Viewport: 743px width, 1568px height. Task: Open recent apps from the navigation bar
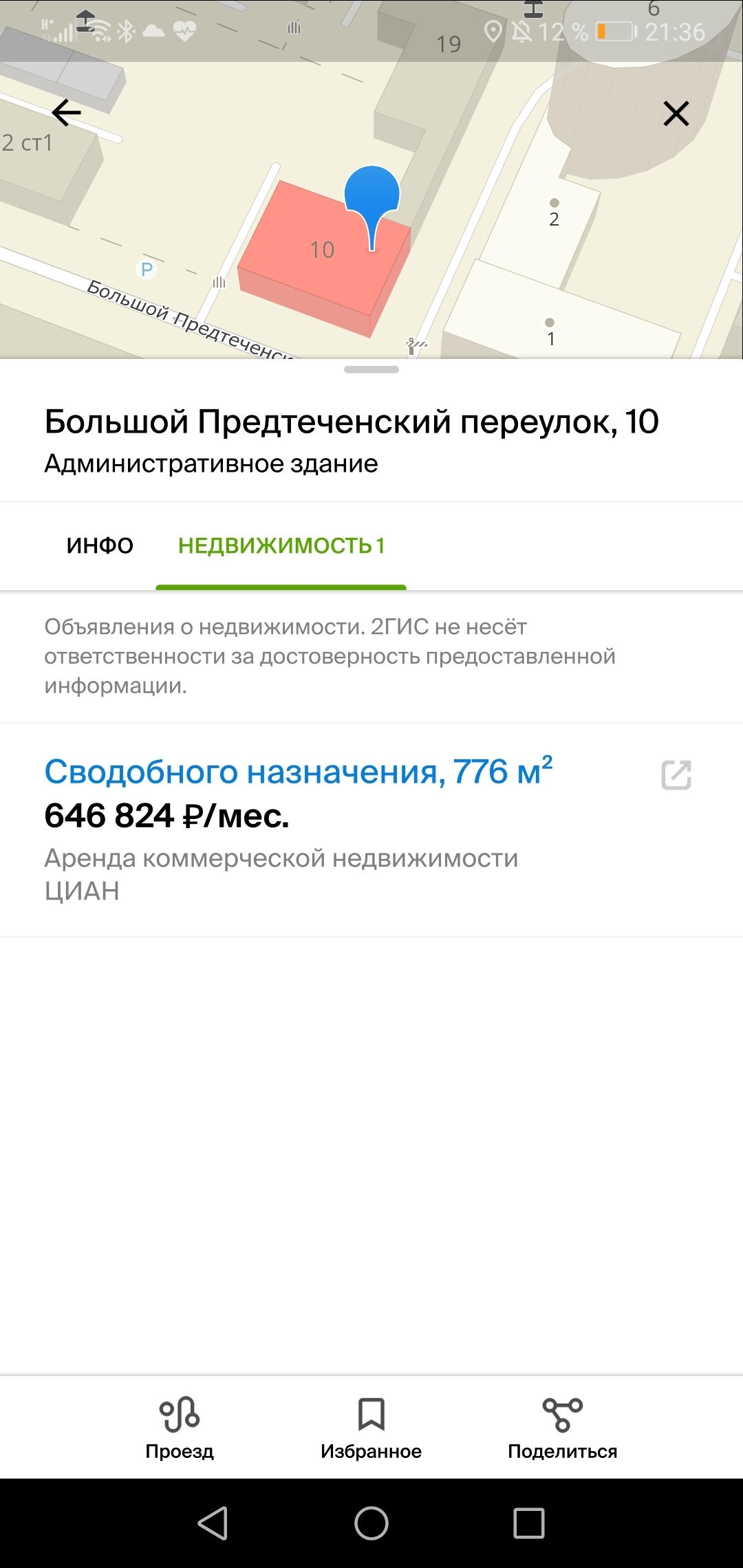(x=529, y=1523)
